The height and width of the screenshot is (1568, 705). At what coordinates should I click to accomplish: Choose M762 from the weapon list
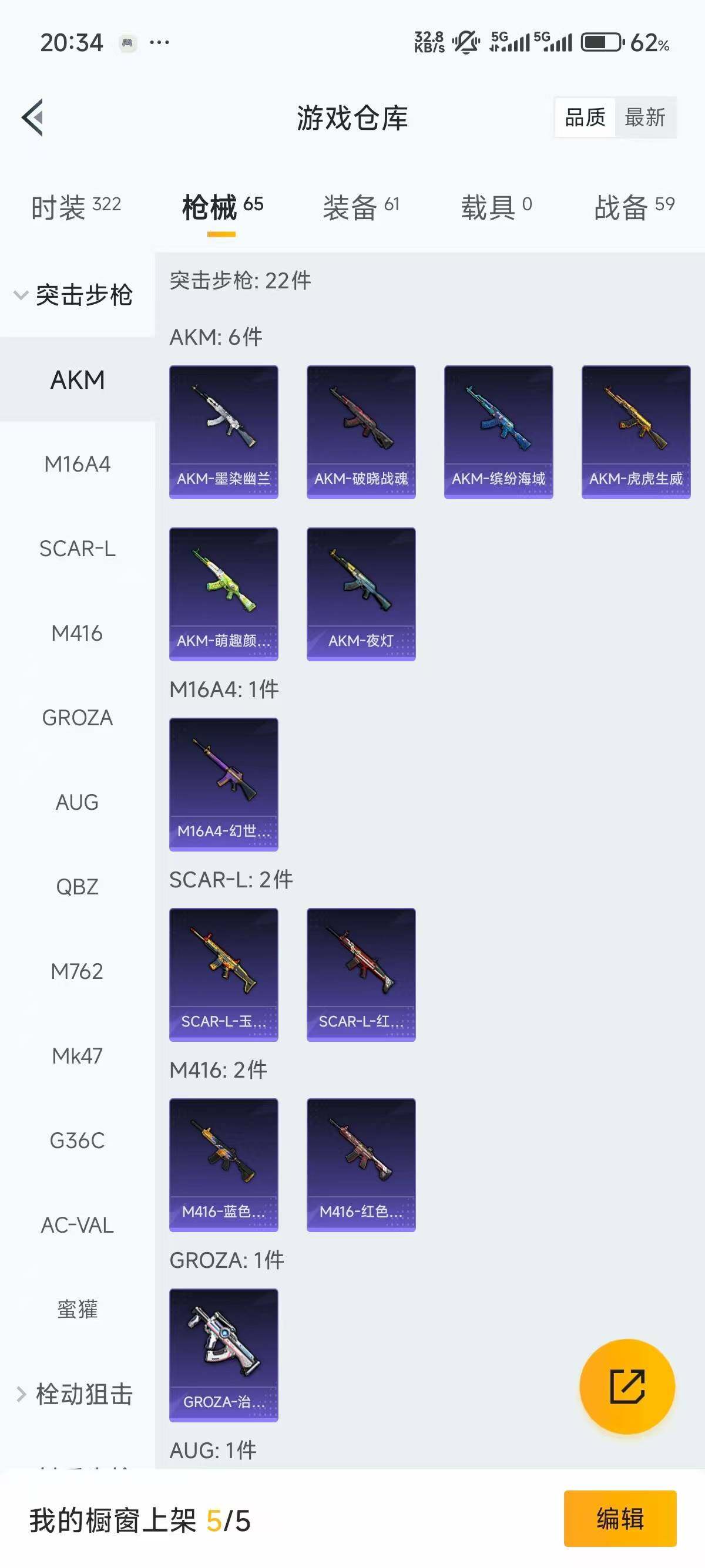tap(78, 971)
